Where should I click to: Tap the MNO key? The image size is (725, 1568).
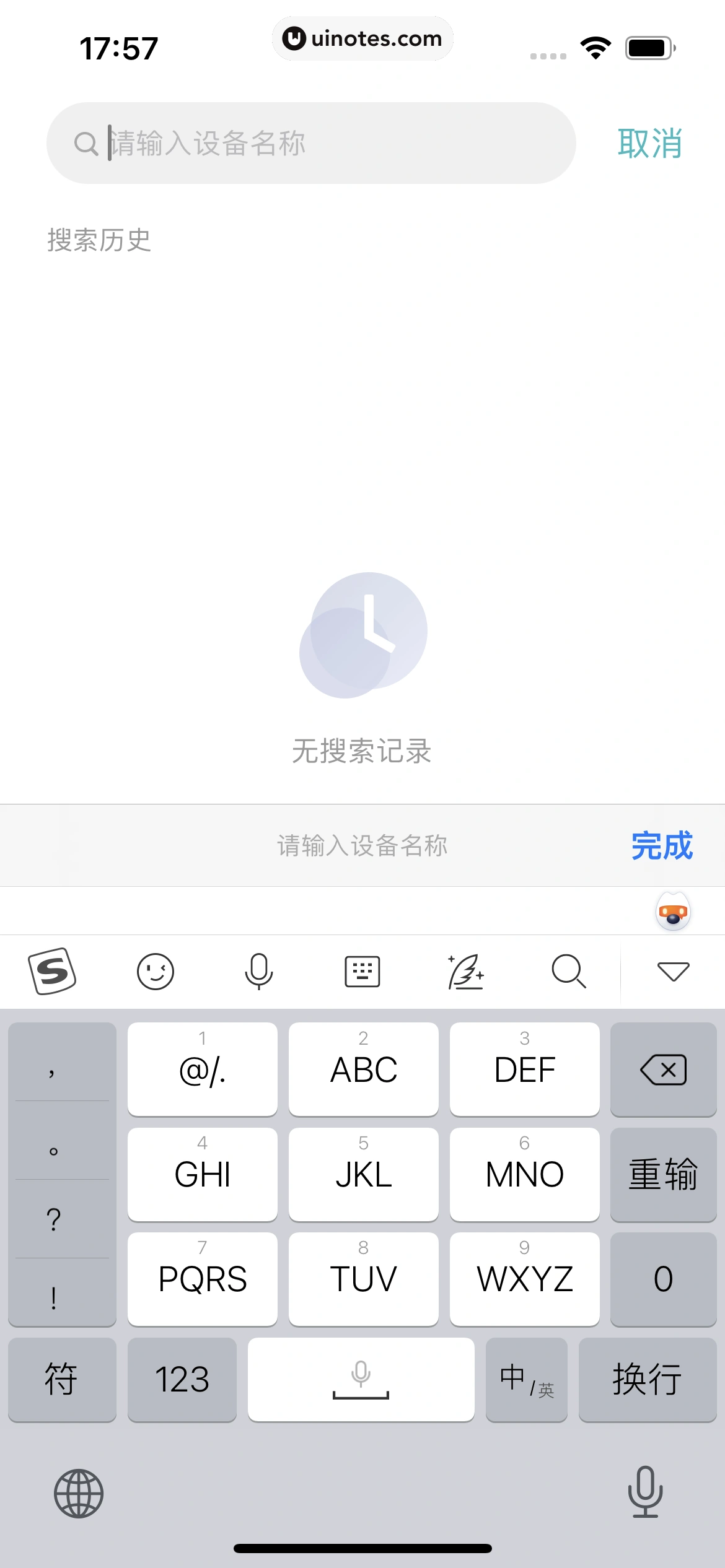tap(524, 1174)
